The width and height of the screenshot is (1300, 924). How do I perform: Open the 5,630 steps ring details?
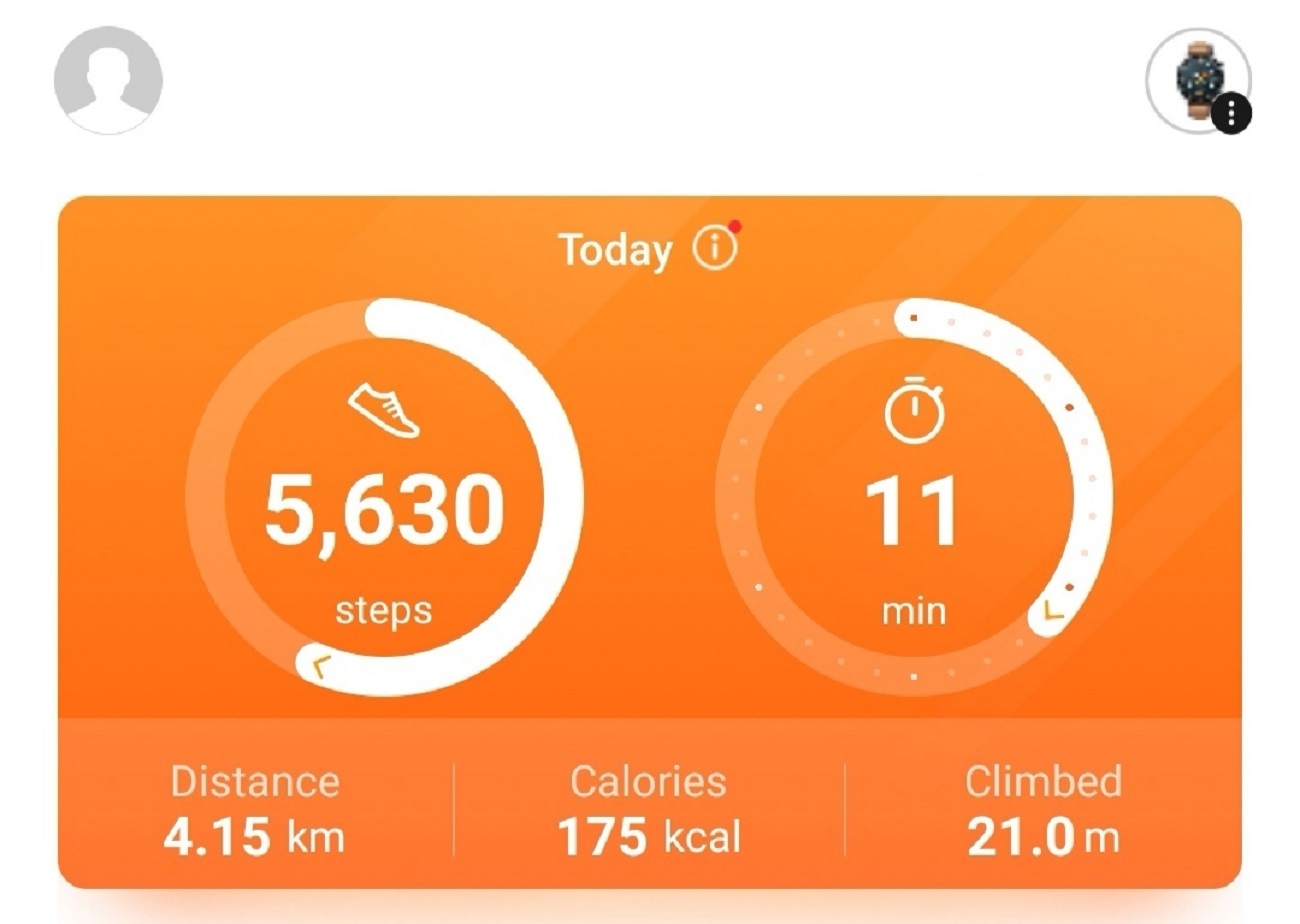coord(384,497)
